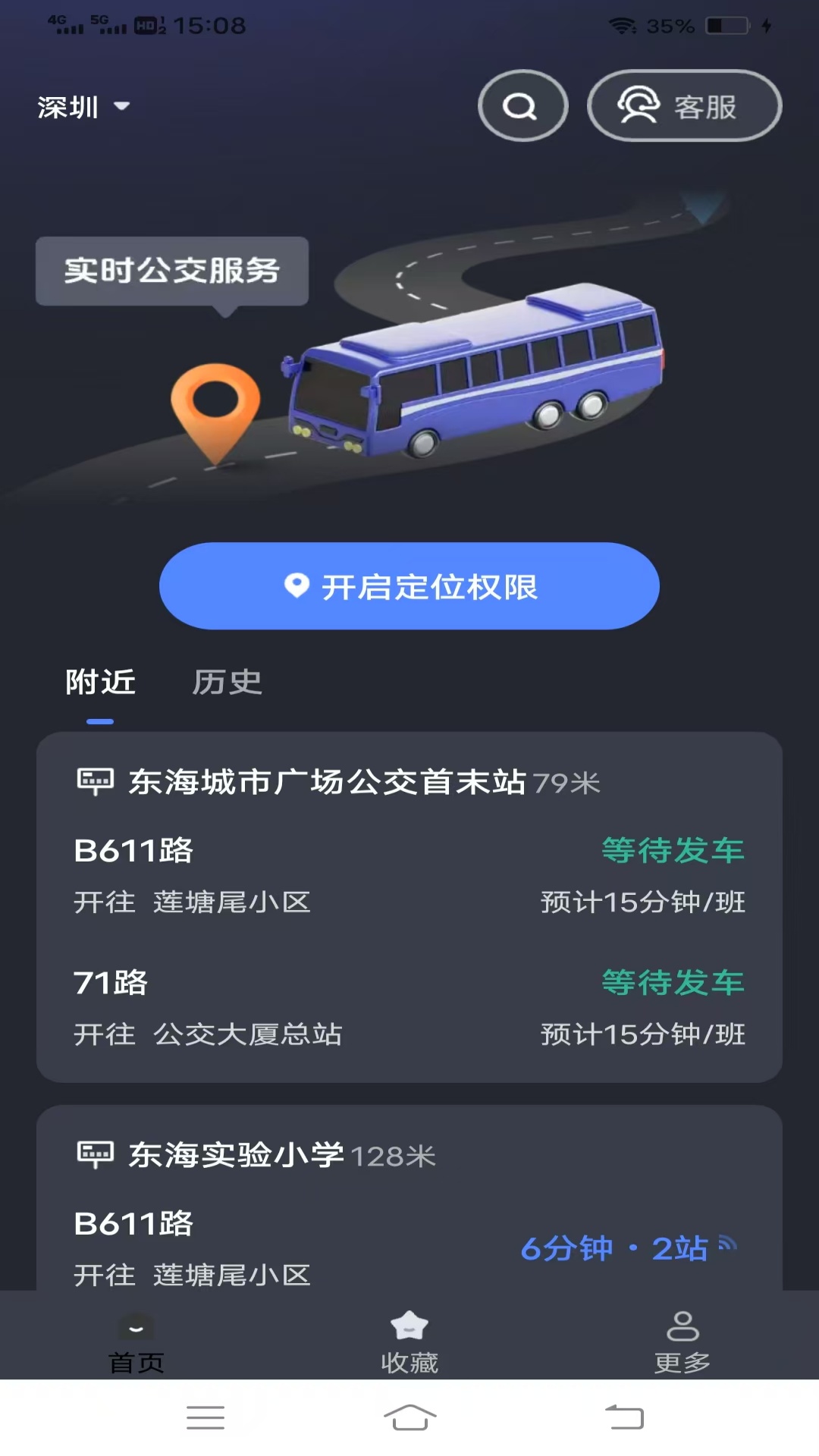Select the 首页 tab

(136, 1341)
